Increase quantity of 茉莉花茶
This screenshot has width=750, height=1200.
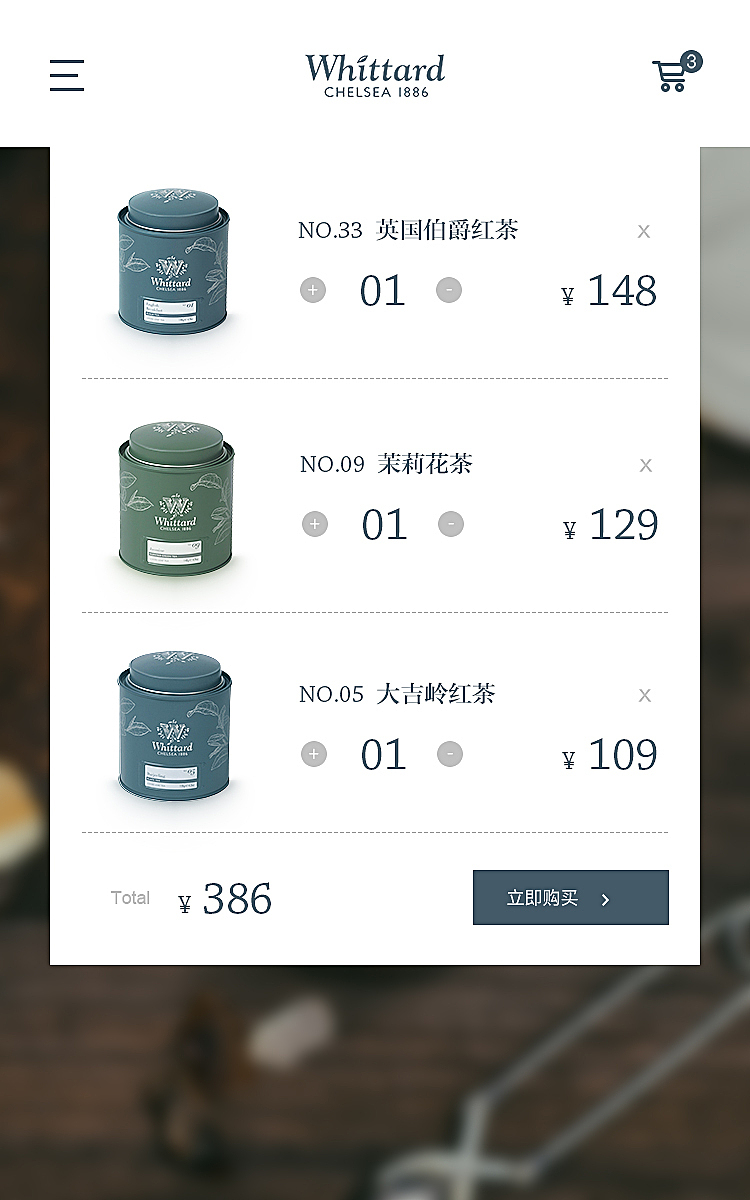click(314, 523)
